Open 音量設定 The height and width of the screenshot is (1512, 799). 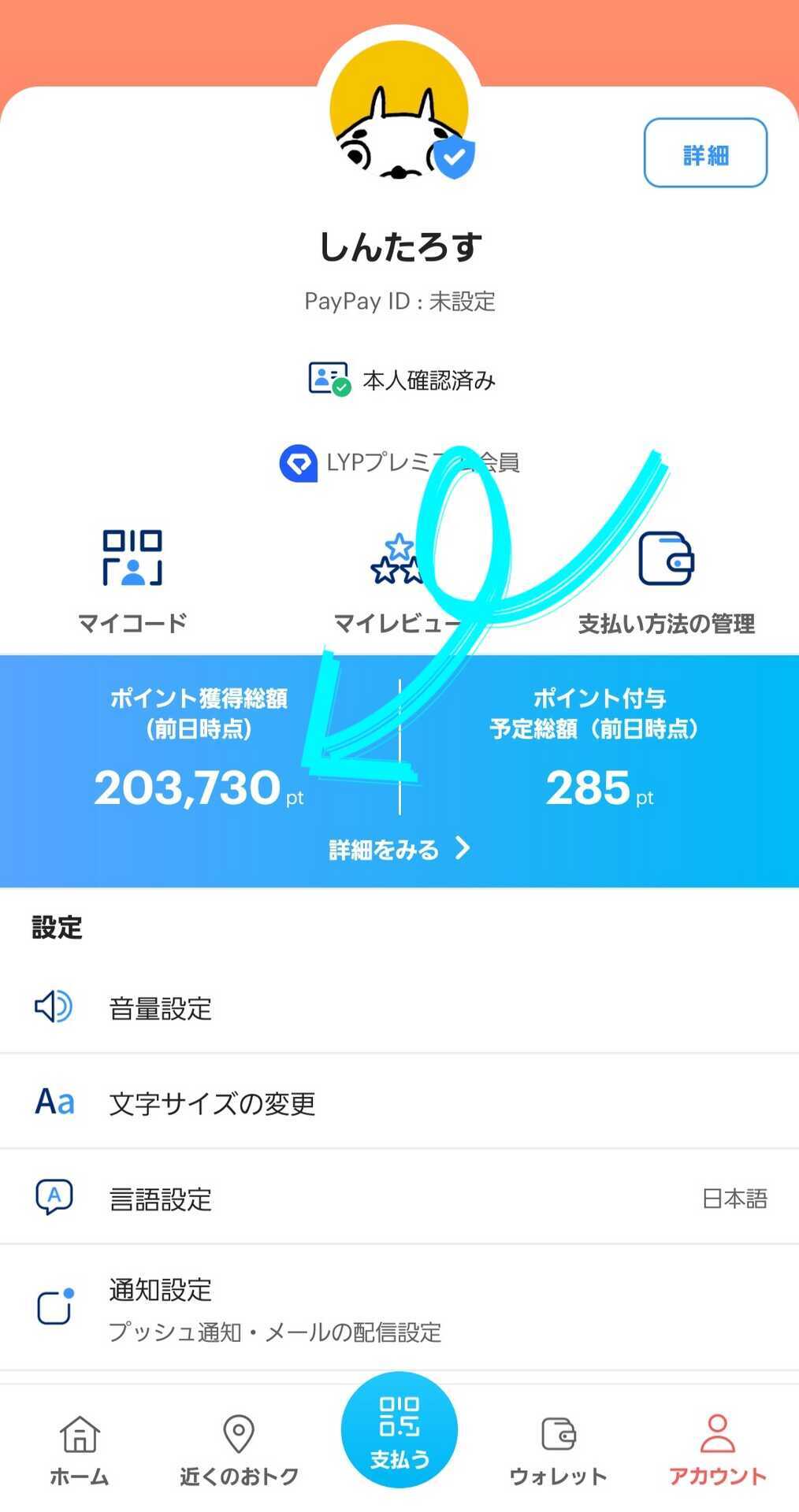(399, 1007)
